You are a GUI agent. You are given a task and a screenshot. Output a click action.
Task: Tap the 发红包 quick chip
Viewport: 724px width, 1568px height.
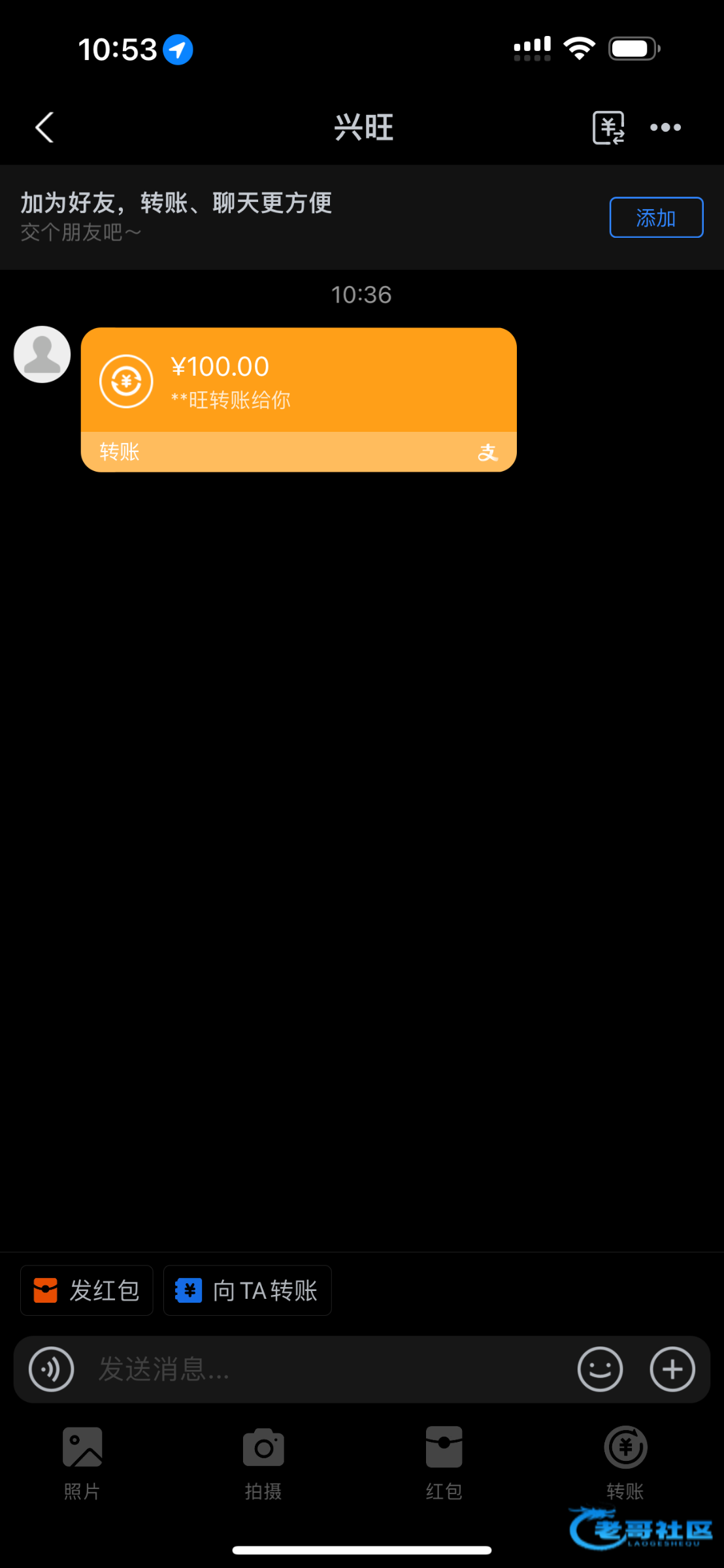tap(87, 1290)
